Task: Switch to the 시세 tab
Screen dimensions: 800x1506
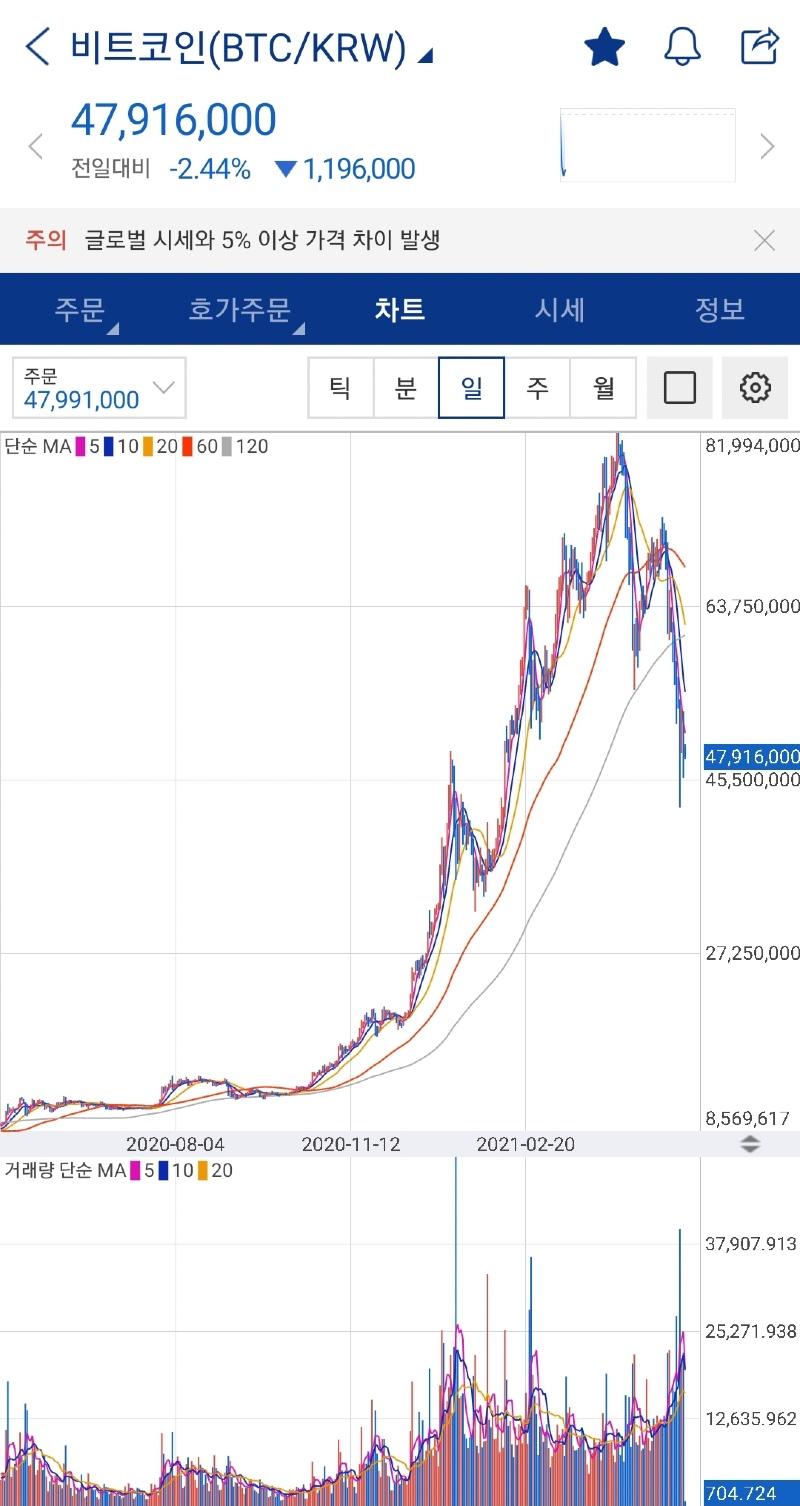Action: pyautogui.click(x=560, y=309)
